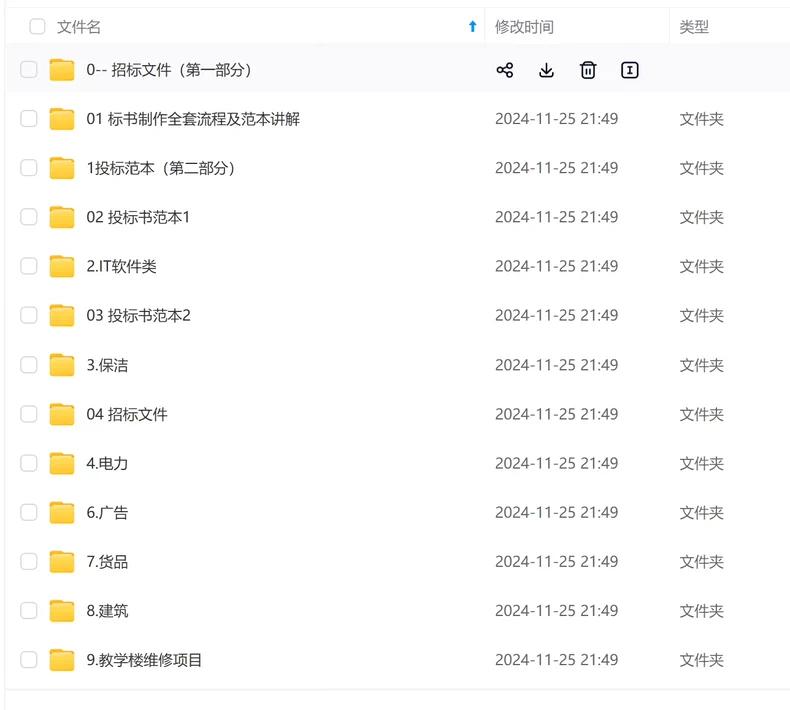The image size is (790, 710).
Task: Open folder 01 标书制作全套流程及范本讲解
Action: pyautogui.click(x=193, y=119)
